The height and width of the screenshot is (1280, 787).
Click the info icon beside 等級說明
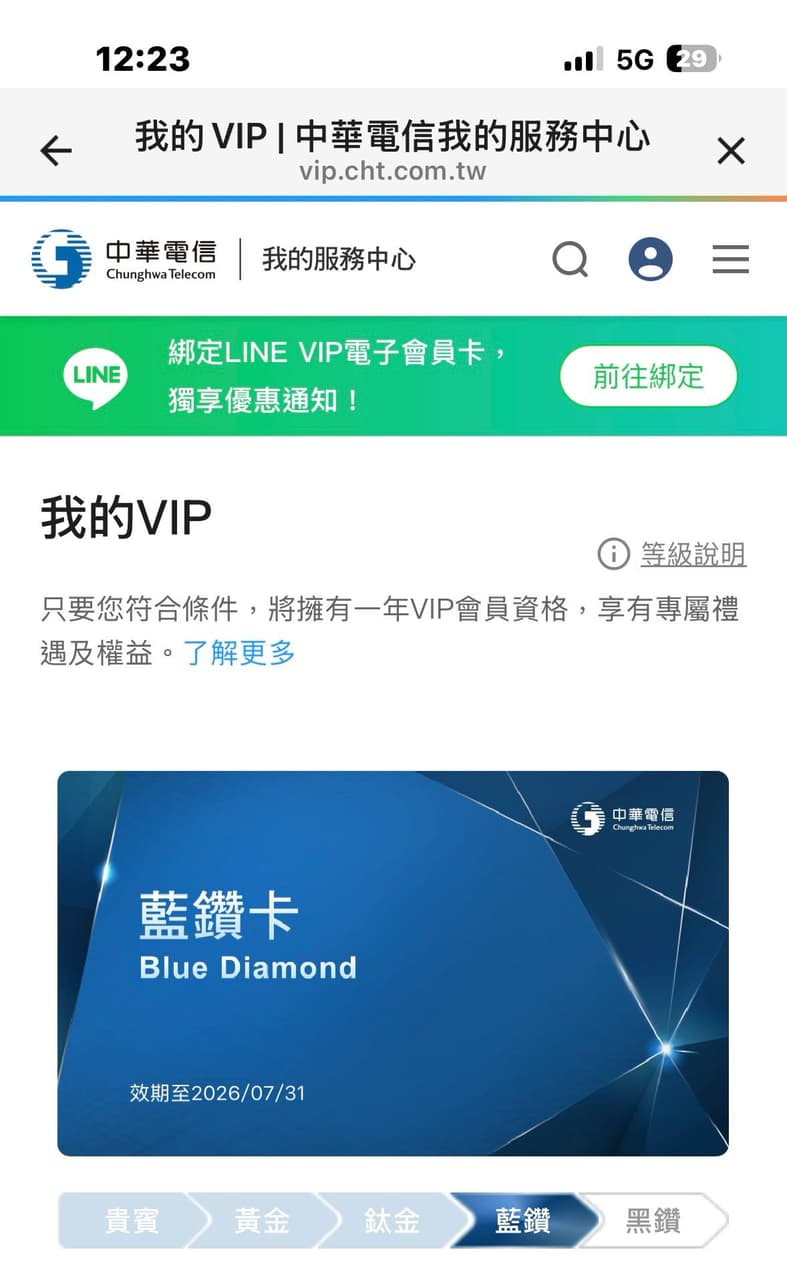(x=612, y=554)
